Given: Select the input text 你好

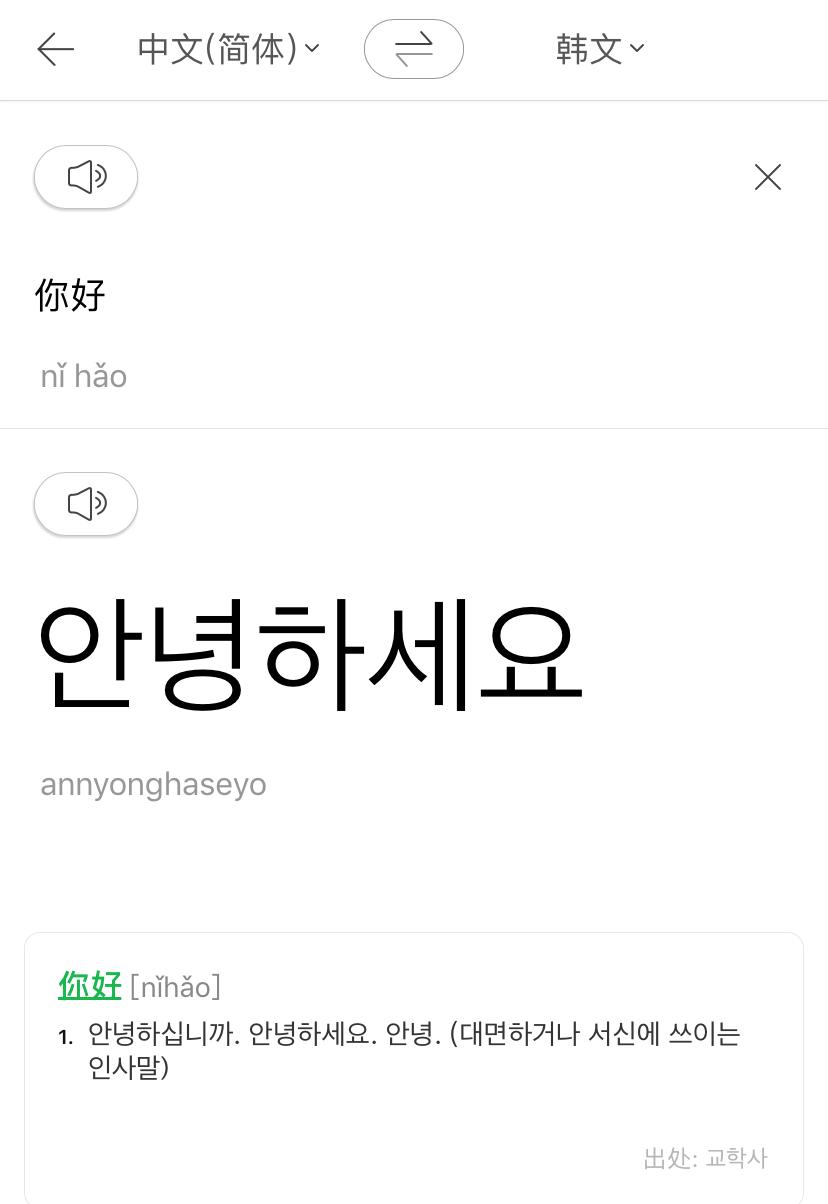Looking at the screenshot, I should click(70, 296).
